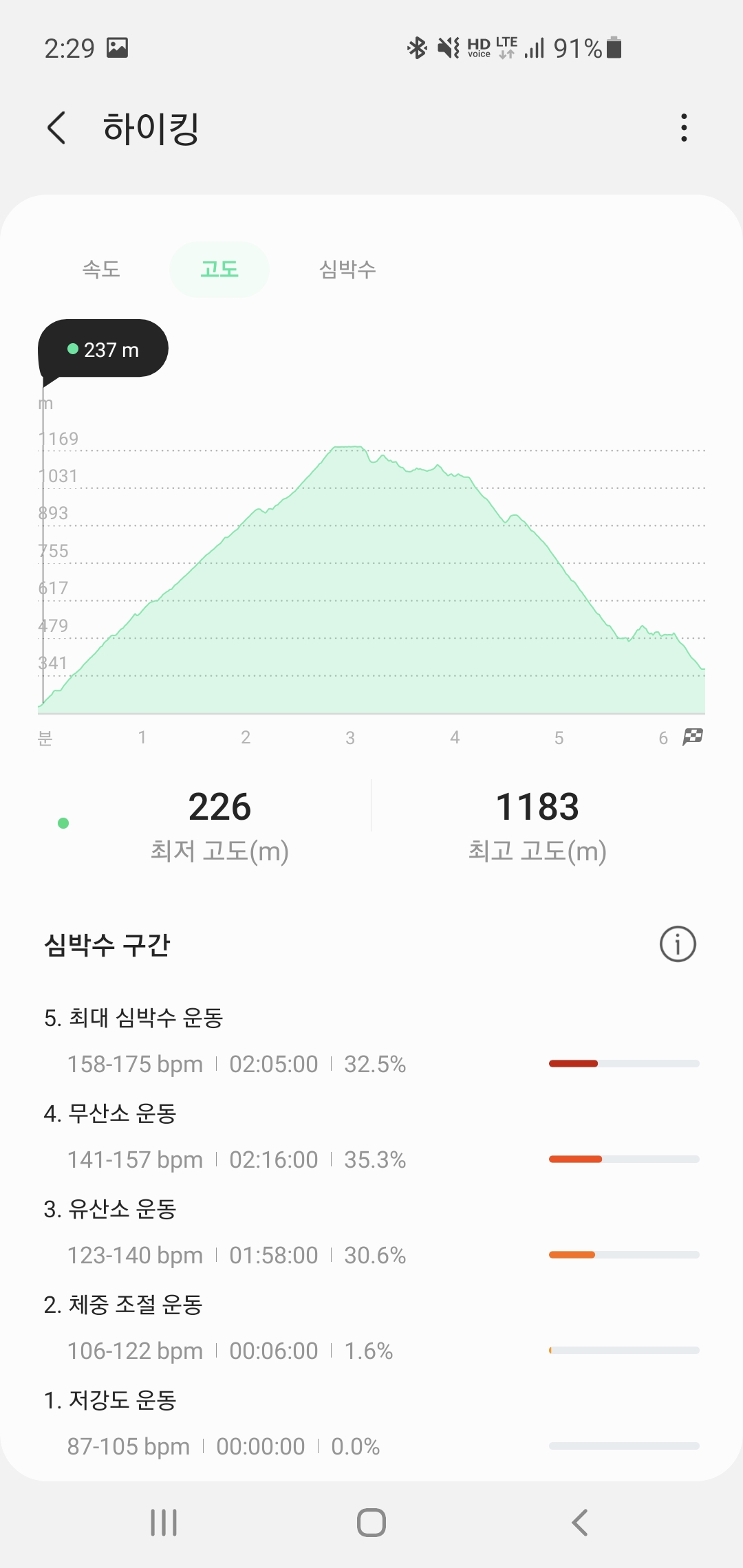Go back from the 하이킹 screen
Image resolution: width=743 pixels, height=1568 pixels.
click(x=56, y=128)
